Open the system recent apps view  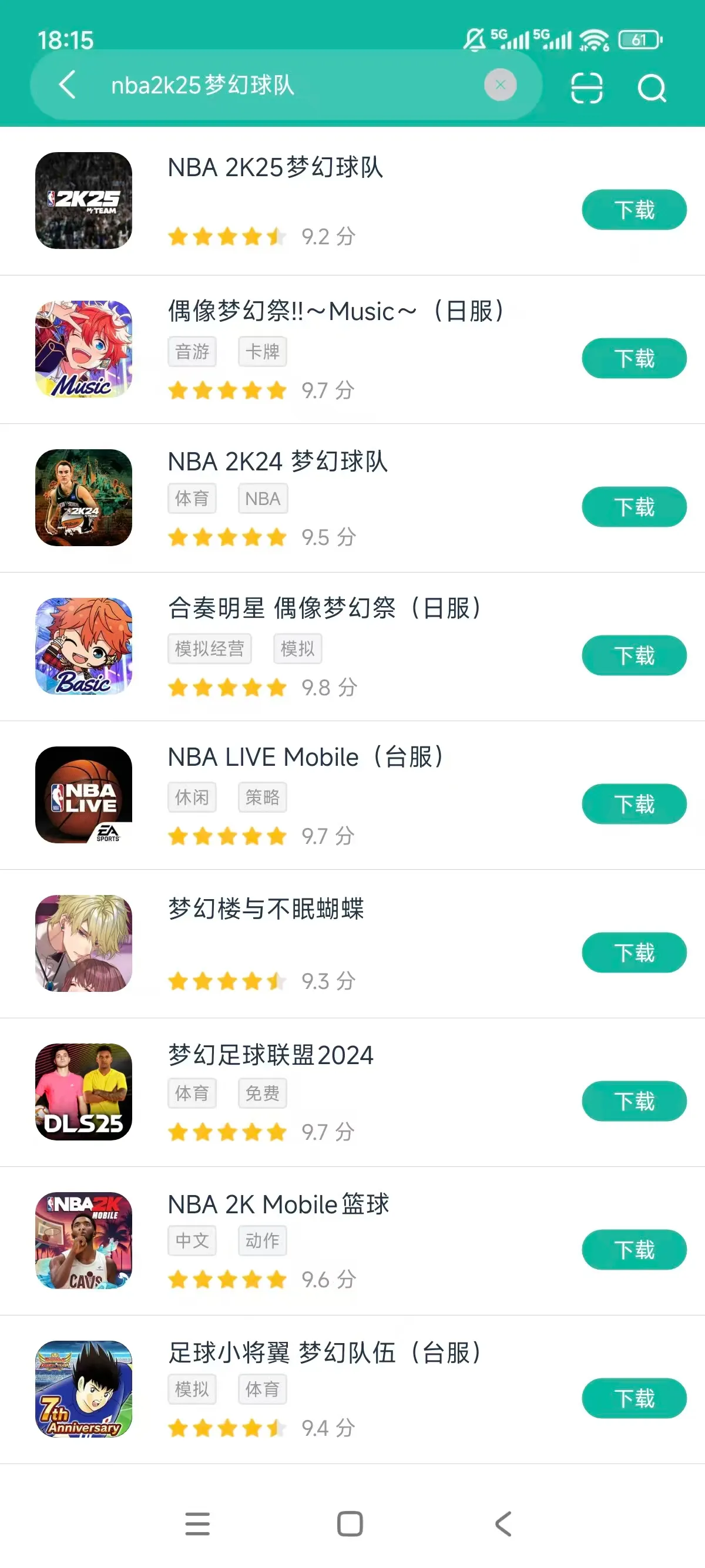pos(197,1523)
